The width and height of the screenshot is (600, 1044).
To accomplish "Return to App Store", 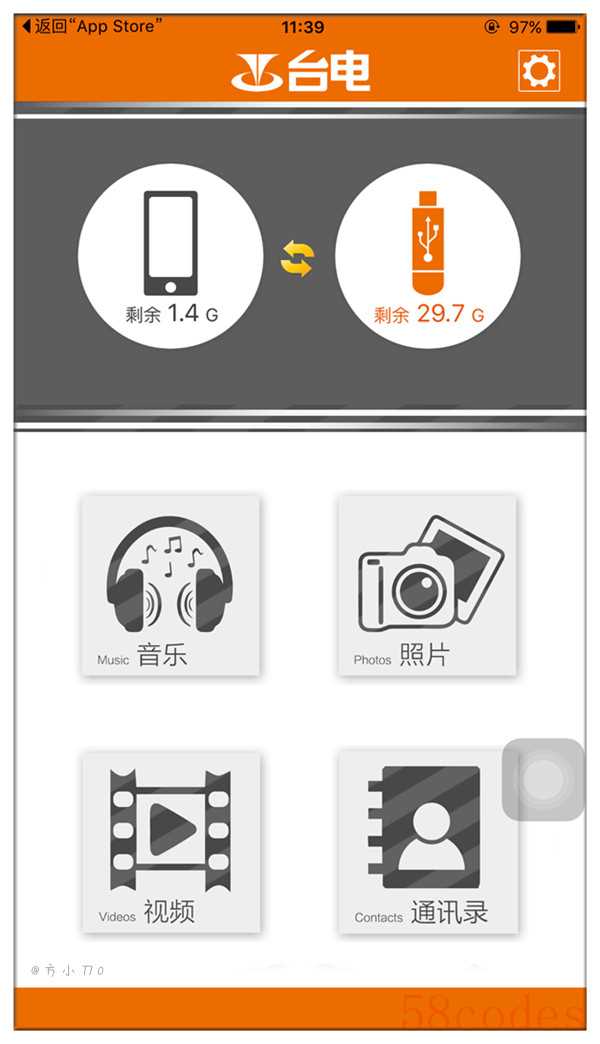I will pyautogui.click(x=92, y=27).
